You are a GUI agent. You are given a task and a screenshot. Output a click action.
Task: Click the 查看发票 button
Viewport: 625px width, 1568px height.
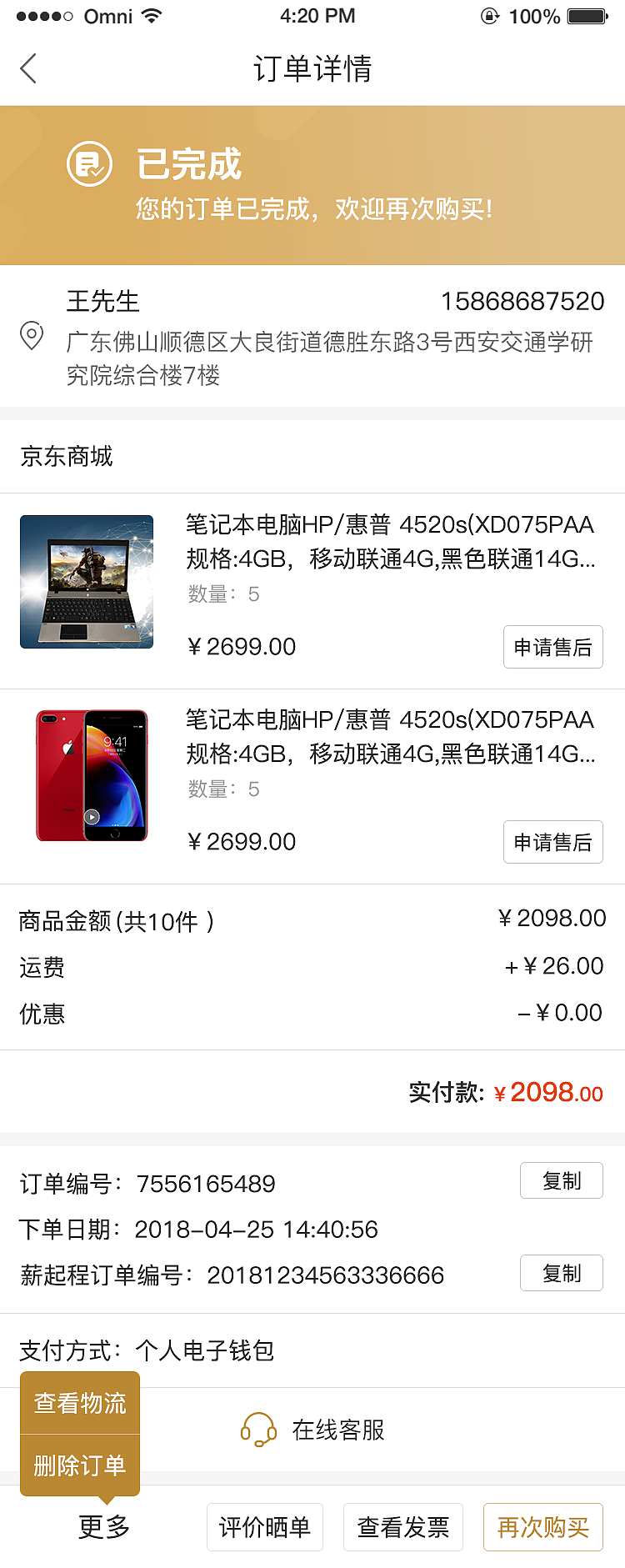pos(403,1527)
